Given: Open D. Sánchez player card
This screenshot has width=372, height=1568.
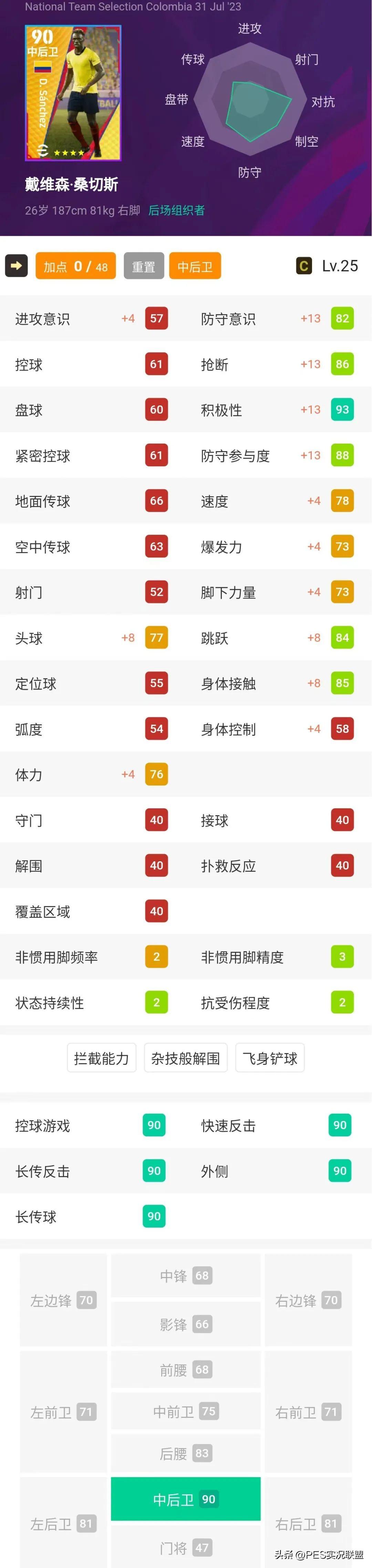Looking at the screenshot, I should (73, 93).
